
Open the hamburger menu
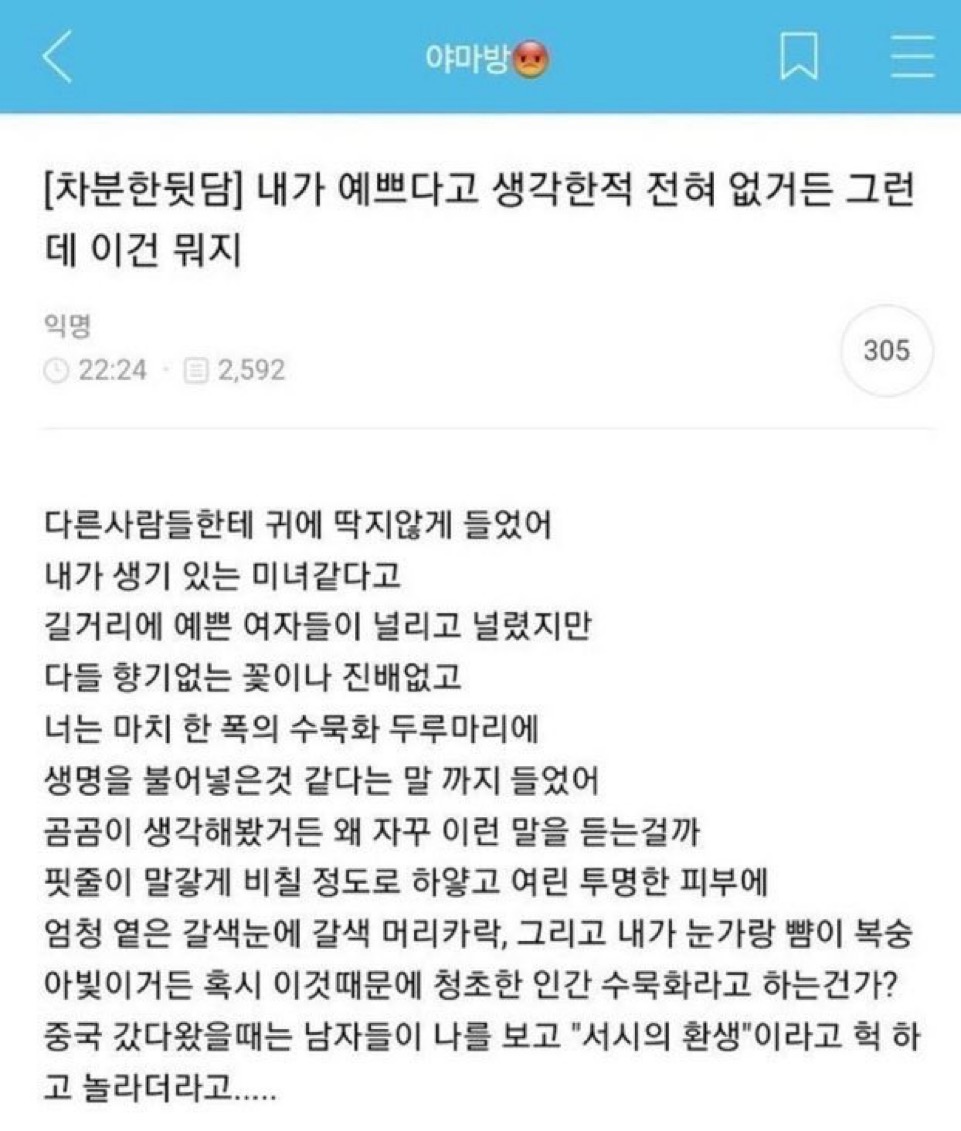pos(912,58)
